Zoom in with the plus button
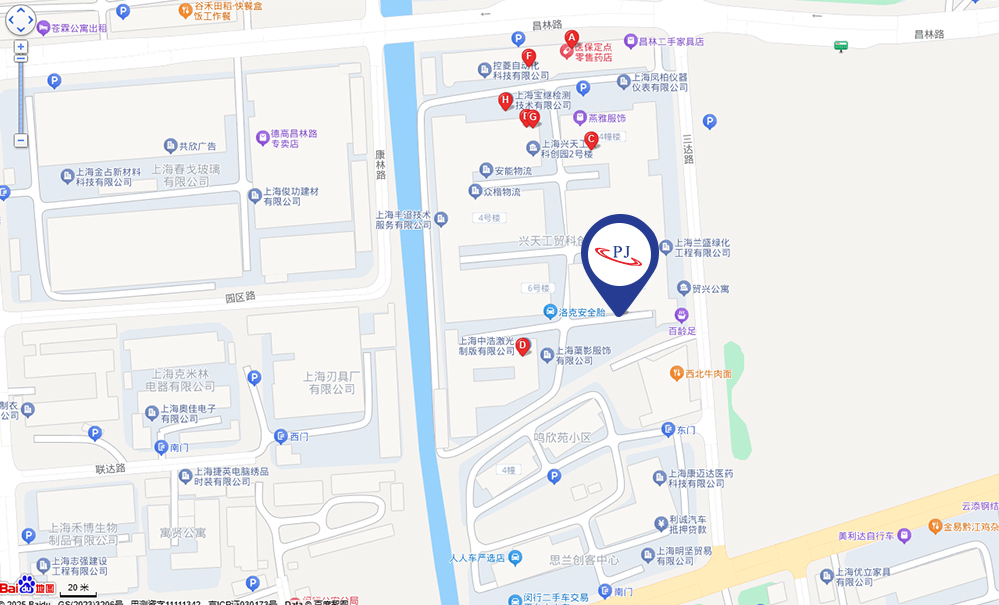999x605 pixels. click(21, 47)
